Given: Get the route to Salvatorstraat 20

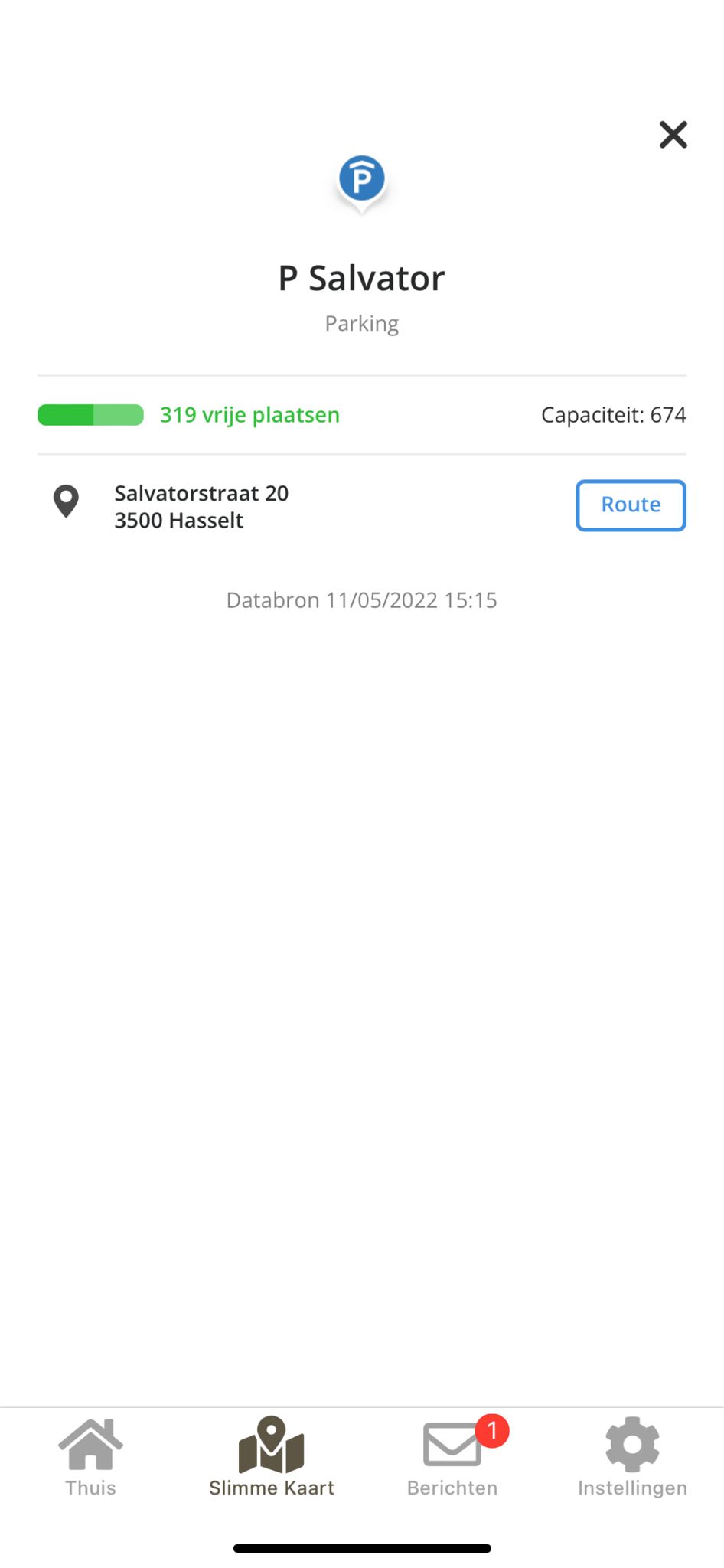Looking at the screenshot, I should [631, 505].
